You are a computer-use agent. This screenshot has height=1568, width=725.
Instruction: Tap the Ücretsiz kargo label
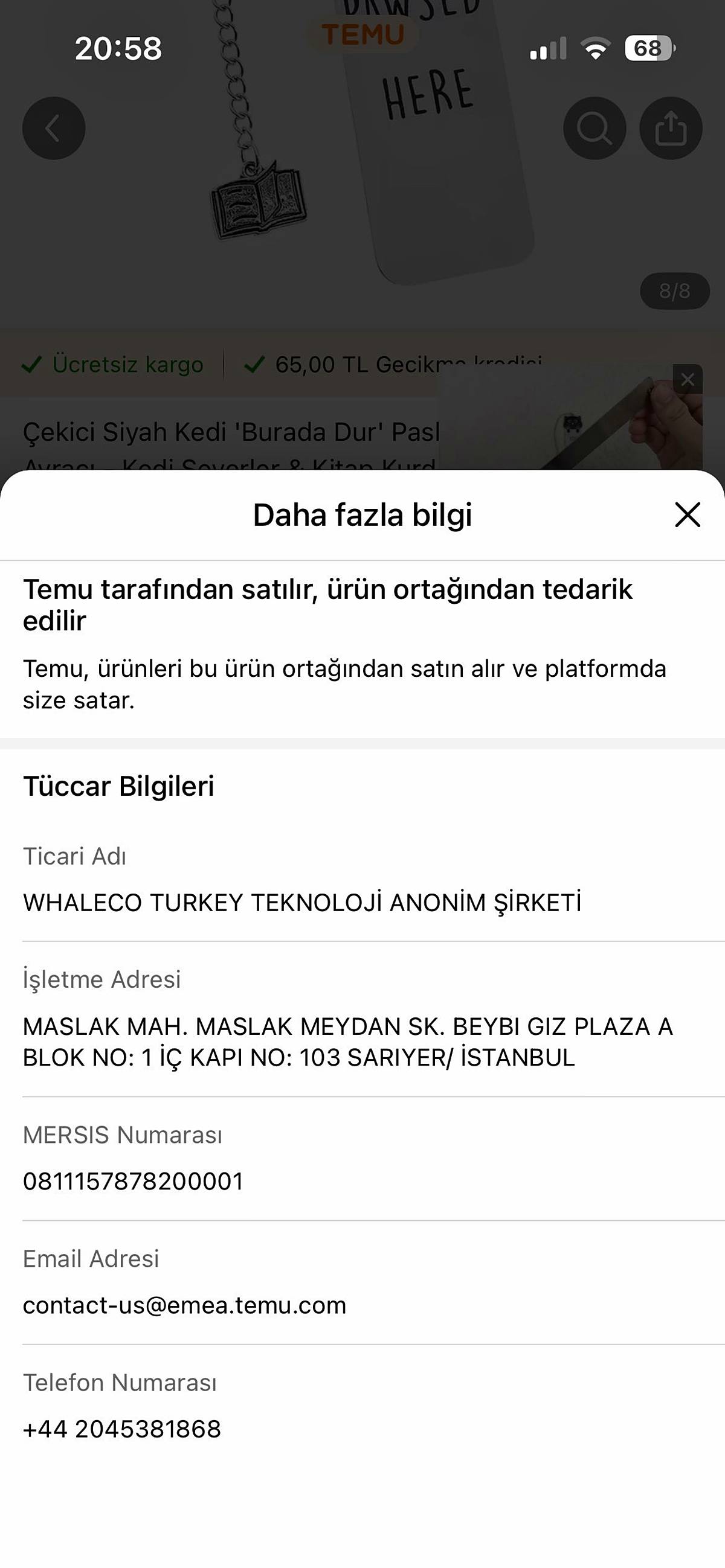(127, 365)
